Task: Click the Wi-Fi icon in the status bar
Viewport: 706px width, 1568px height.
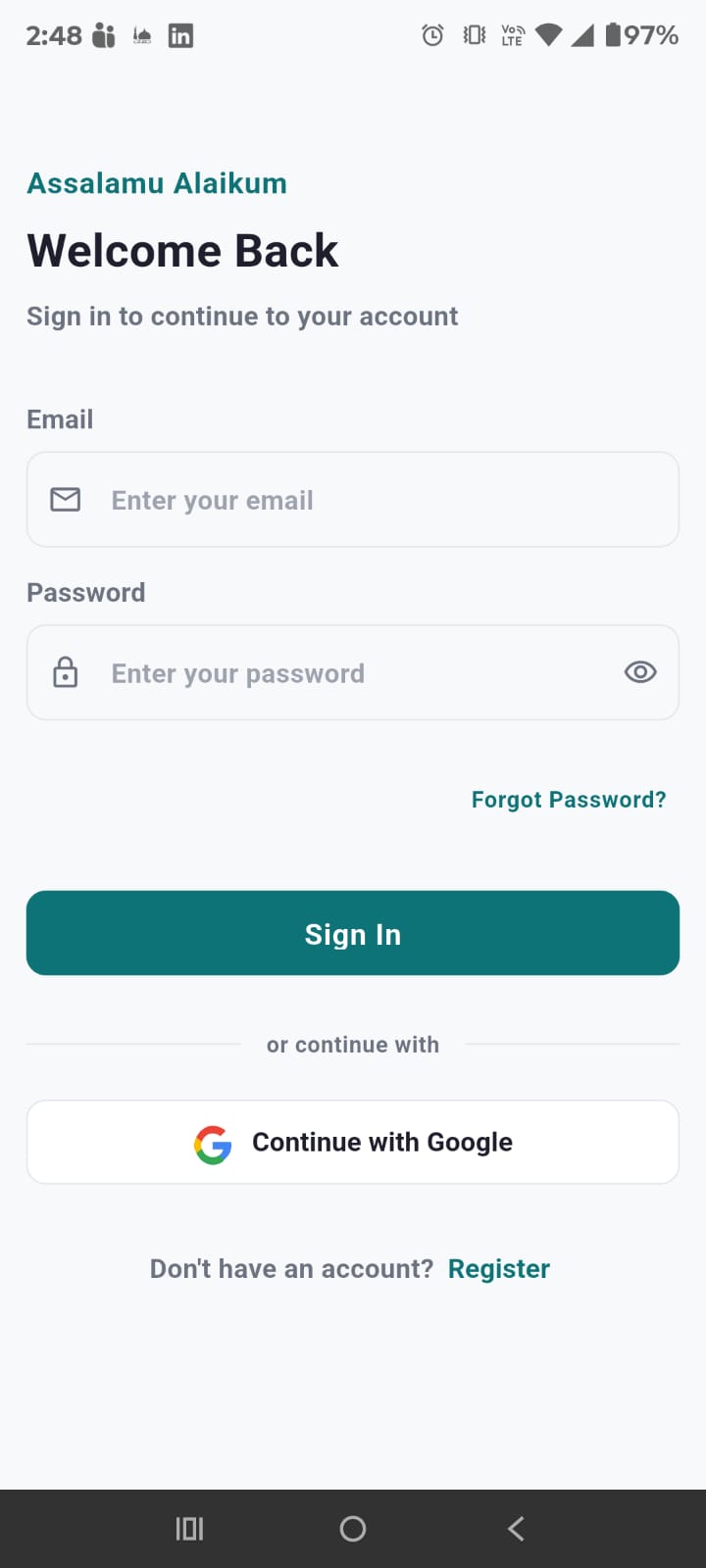Action: coord(549,35)
